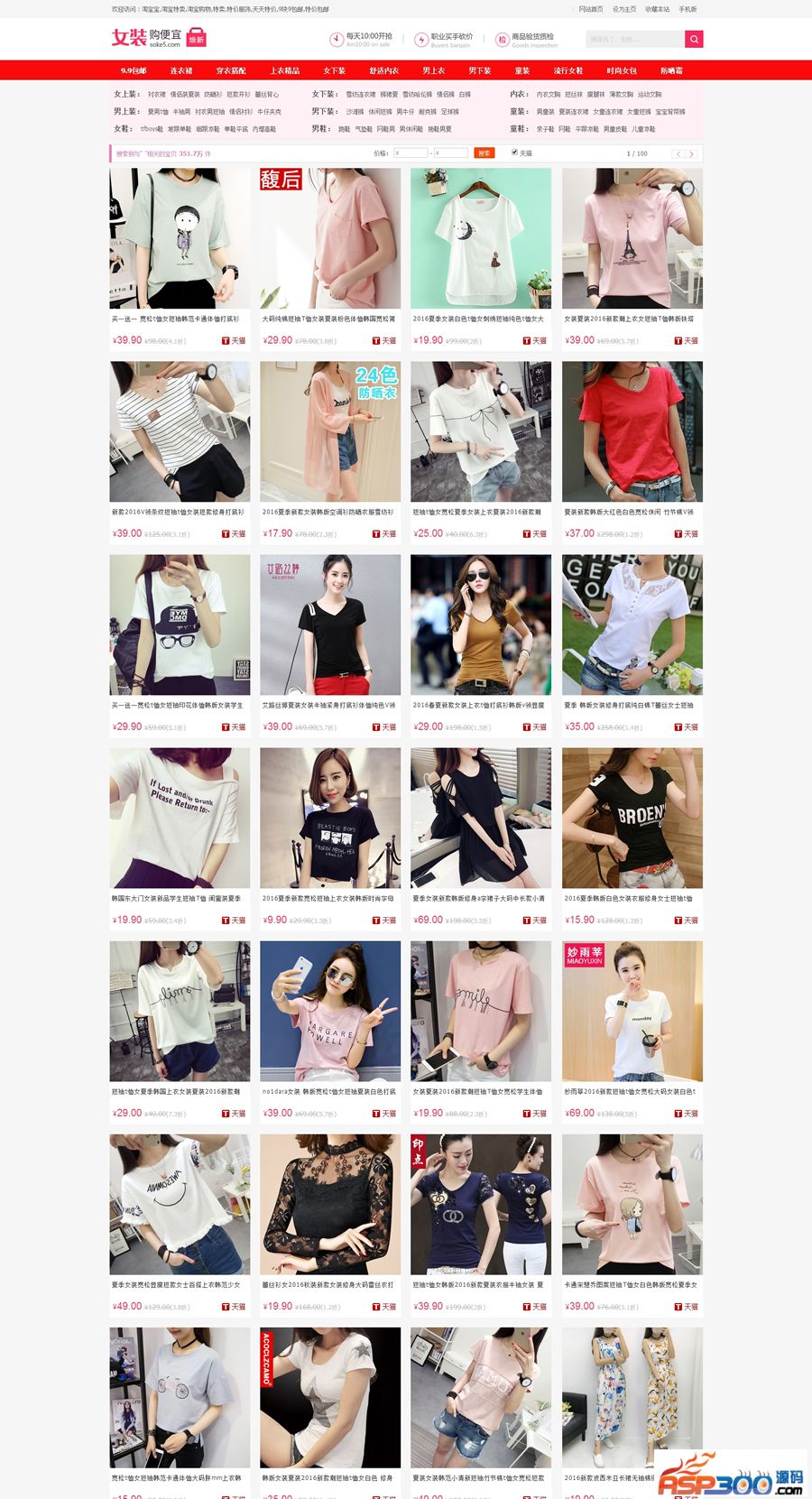The height and width of the screenshot is (1499, 812).
Task: Open the 9.9包邮 navigation tab
Action: pyautogui.click(x=134, y=70)
